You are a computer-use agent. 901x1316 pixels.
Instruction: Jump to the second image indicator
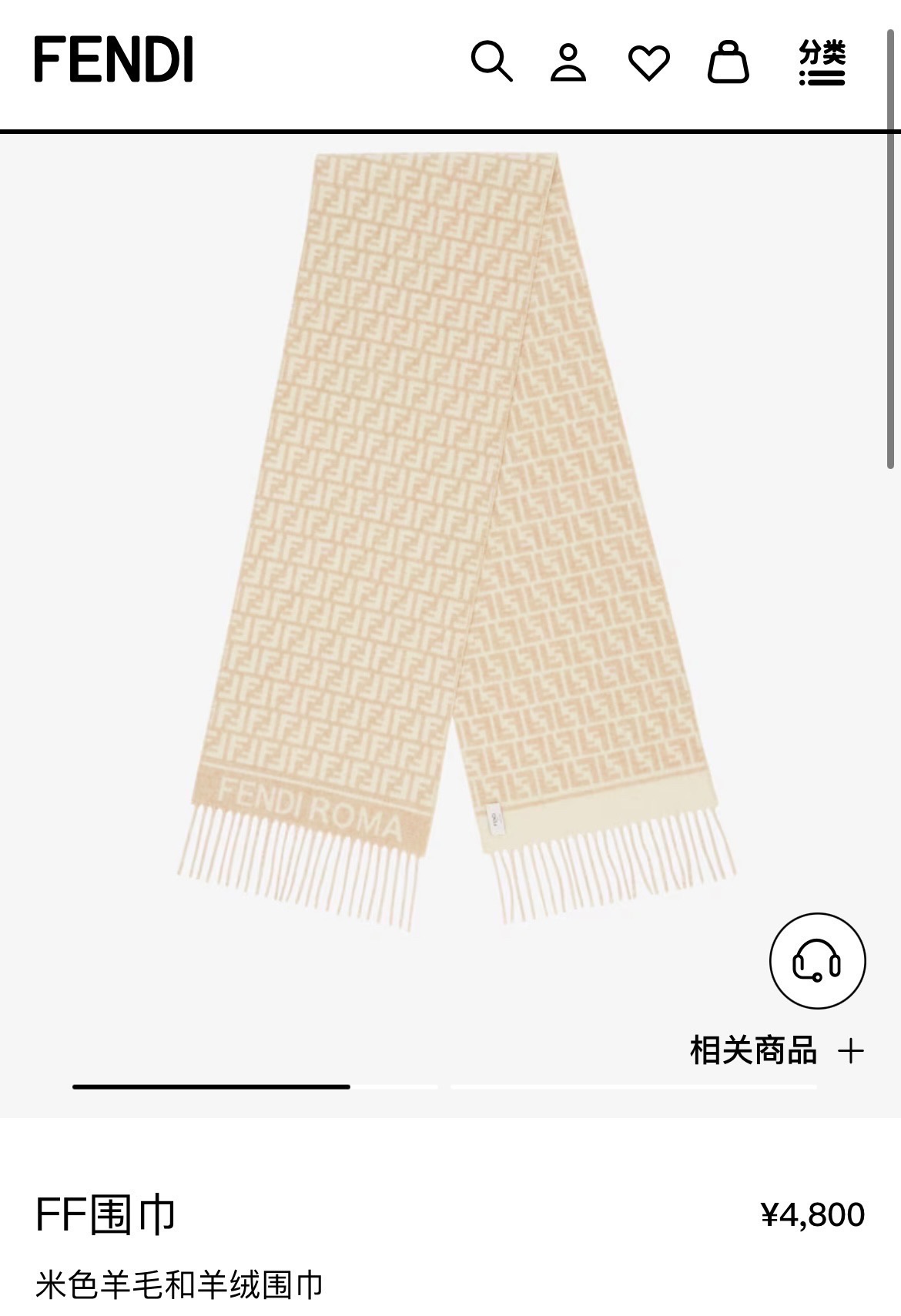633,1087
